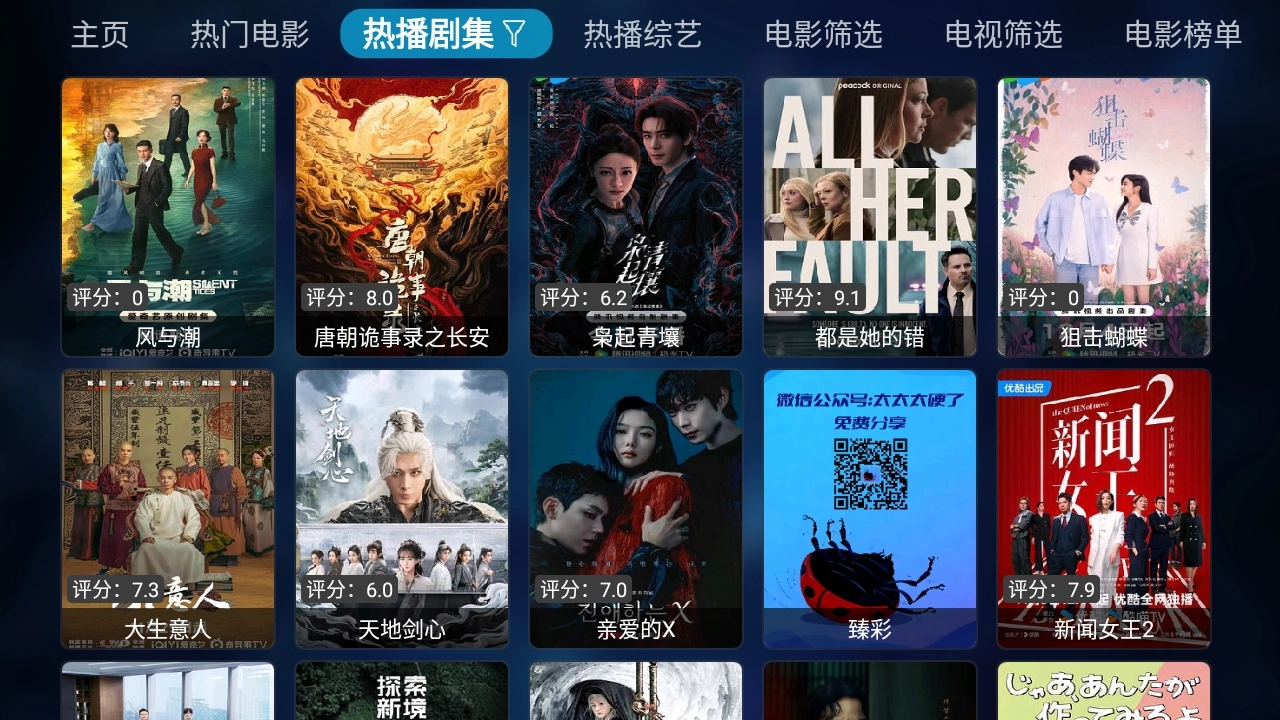Select the 枭起青壤 poster

pyautogui.click(x=636, y=216)
